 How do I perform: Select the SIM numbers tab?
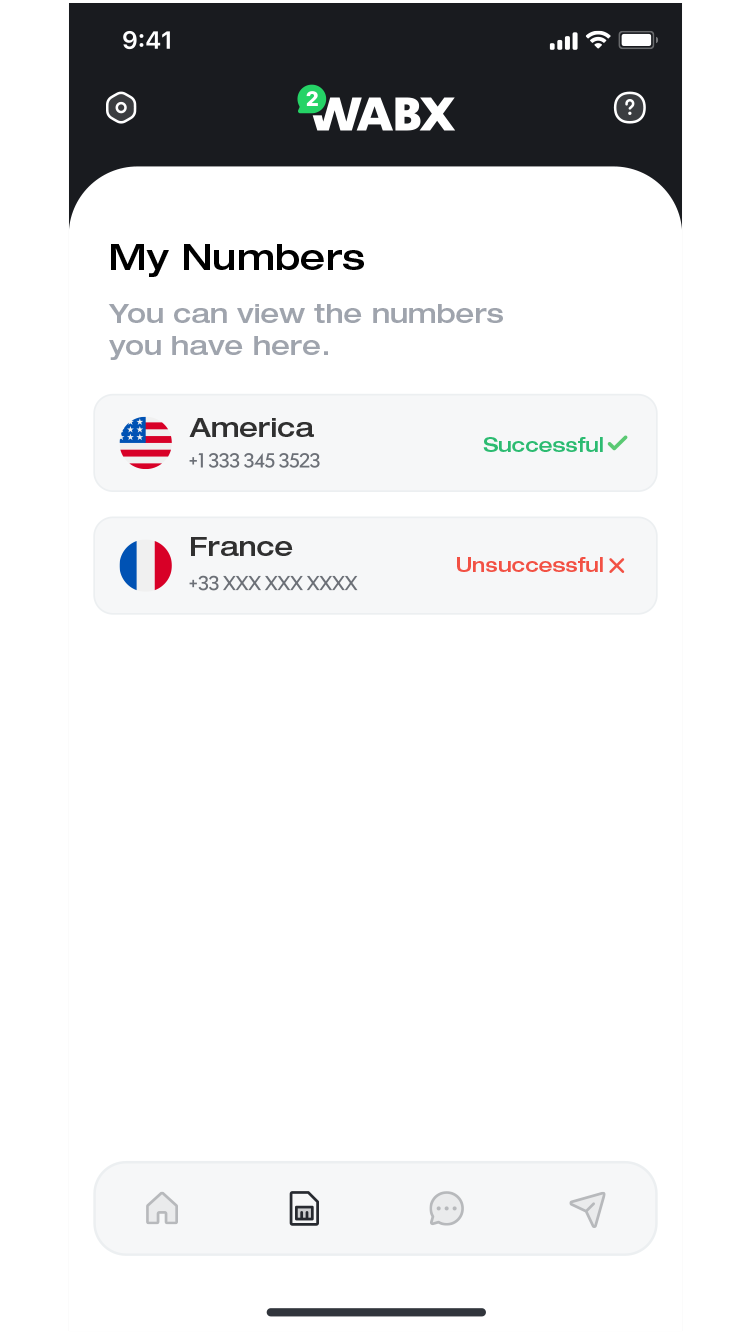pyautogui.click(x=304, y=1208)
